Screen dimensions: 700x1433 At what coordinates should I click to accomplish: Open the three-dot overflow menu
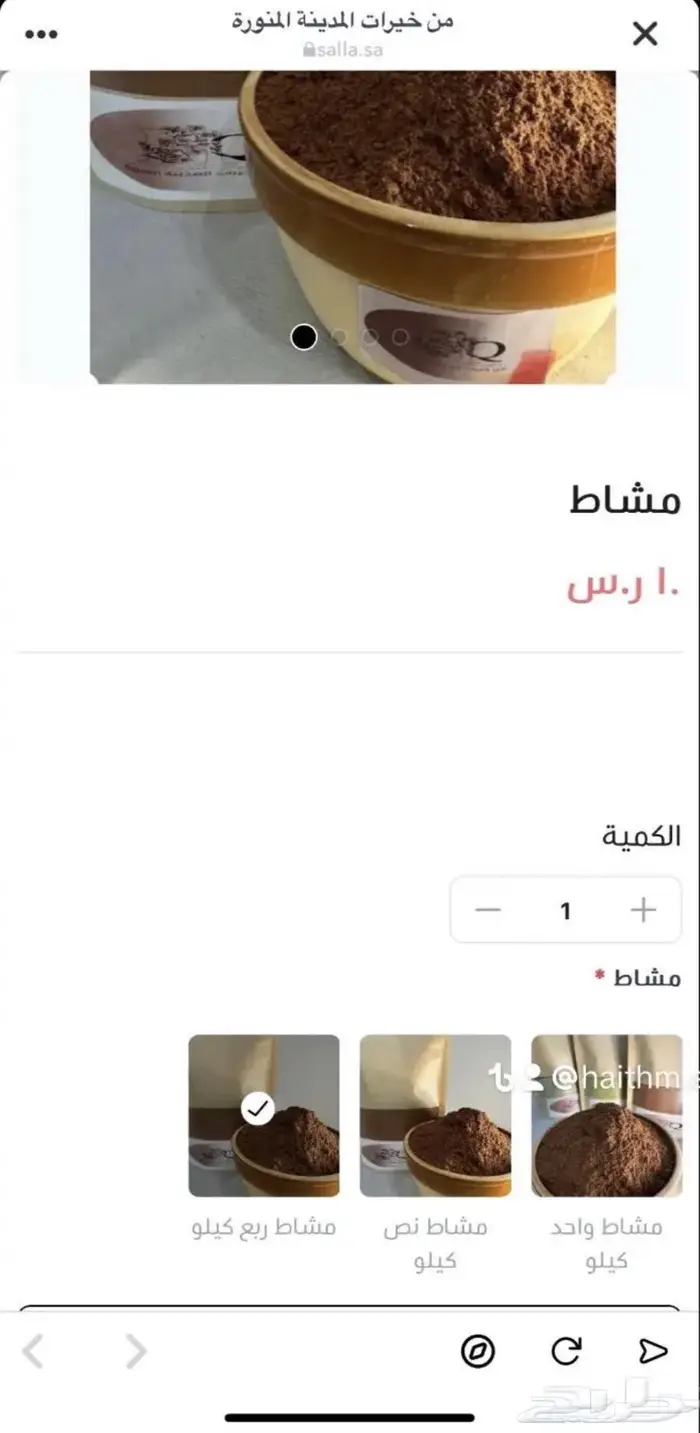click(41, 34)
